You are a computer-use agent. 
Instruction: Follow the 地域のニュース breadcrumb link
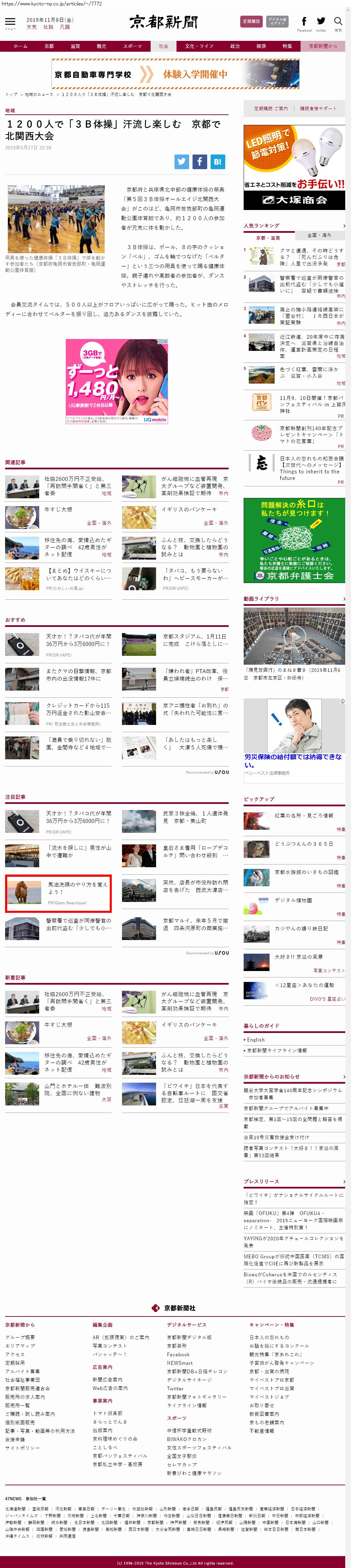[x=39, y=94]
